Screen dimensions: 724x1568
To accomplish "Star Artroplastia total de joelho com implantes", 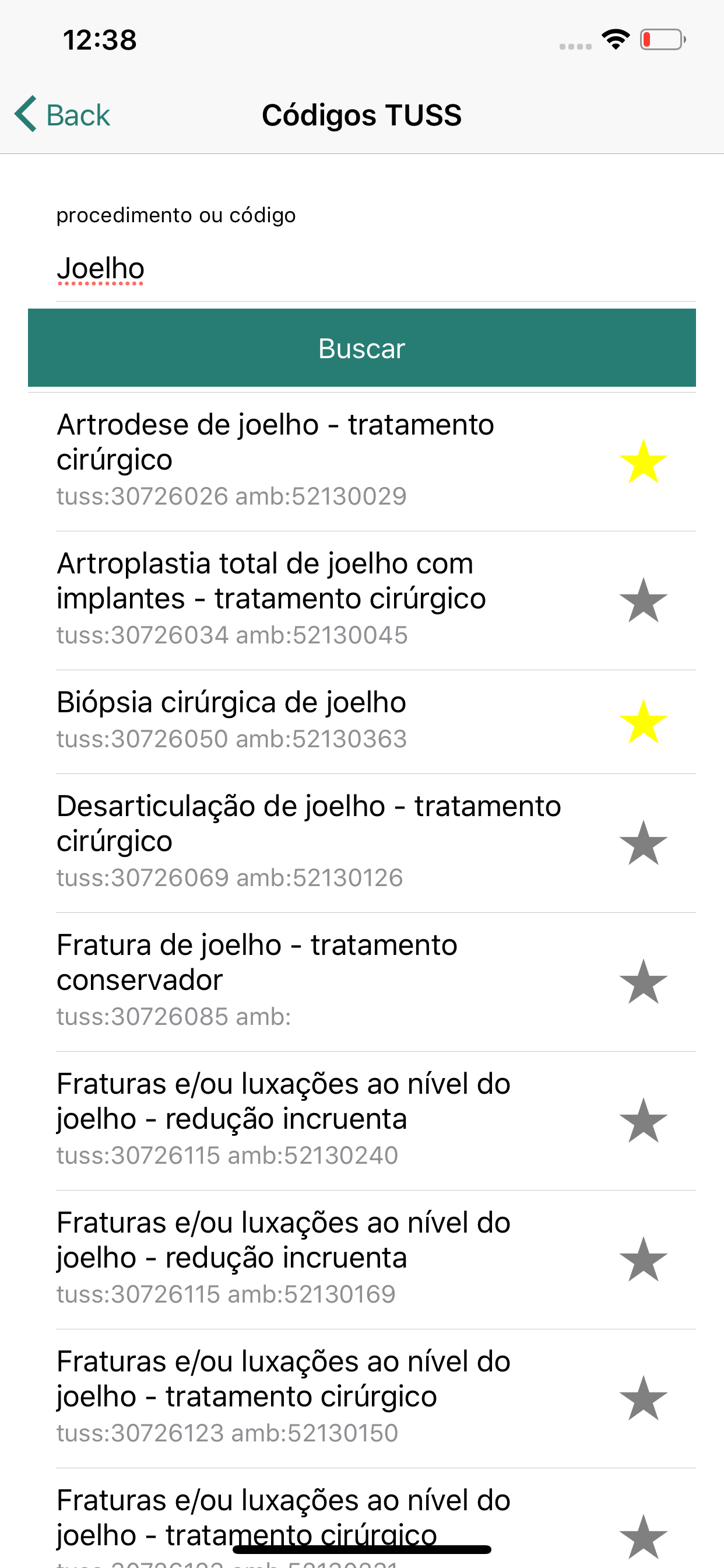I will (x=643, y=601).
